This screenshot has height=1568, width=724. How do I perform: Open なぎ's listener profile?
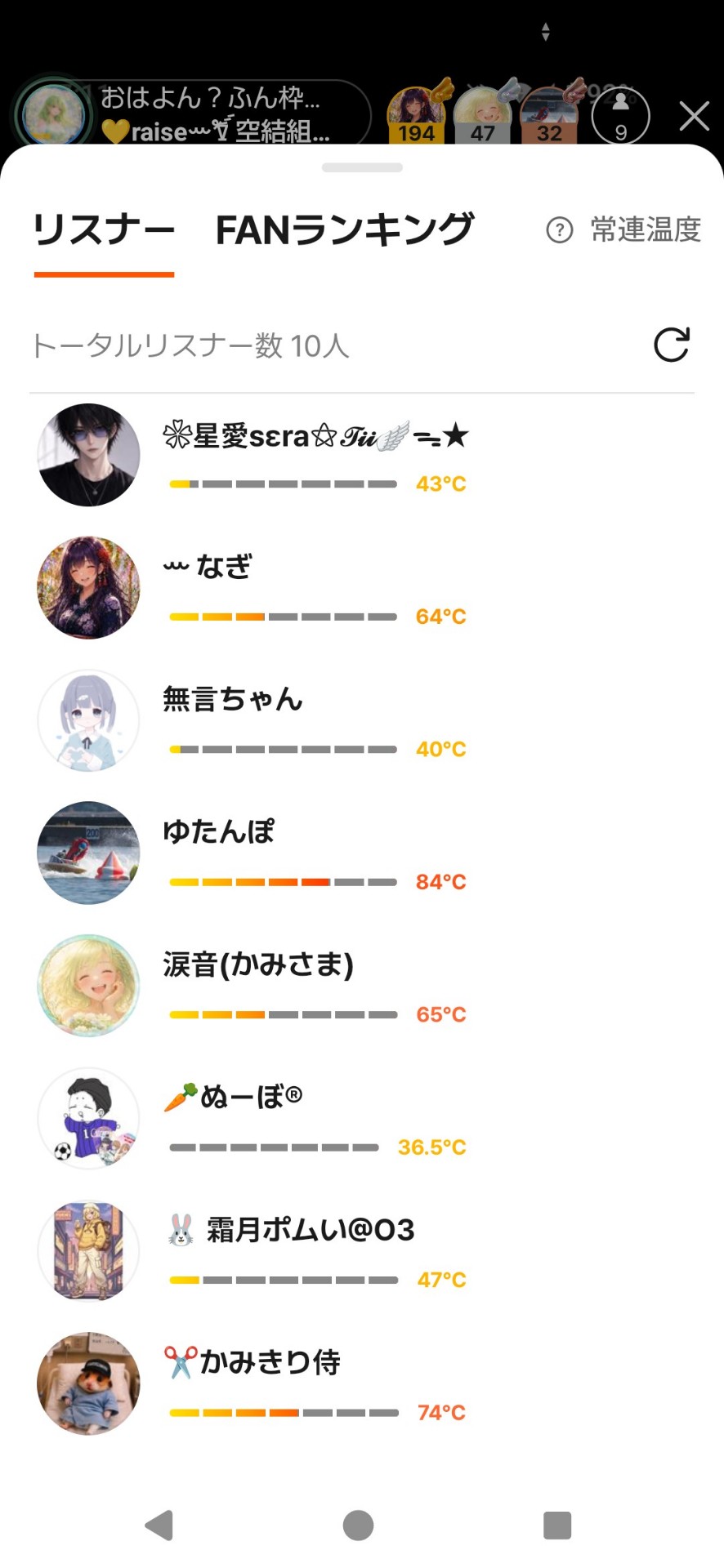coord(362,587)
